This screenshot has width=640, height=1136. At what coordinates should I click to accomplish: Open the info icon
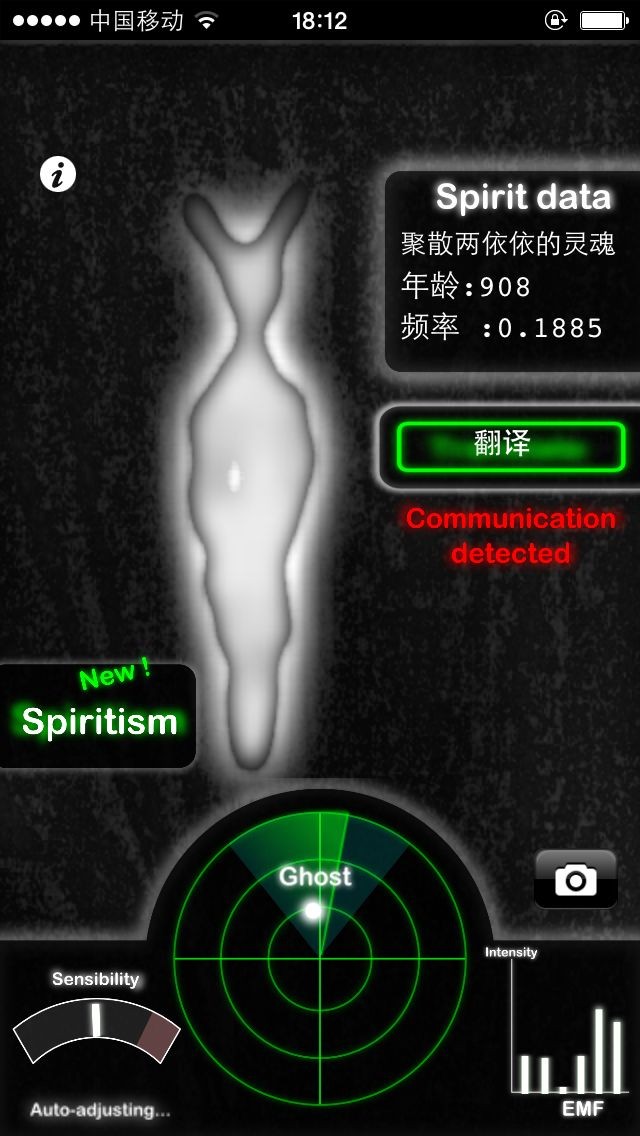pyautogui.click(x=58, y=174)
